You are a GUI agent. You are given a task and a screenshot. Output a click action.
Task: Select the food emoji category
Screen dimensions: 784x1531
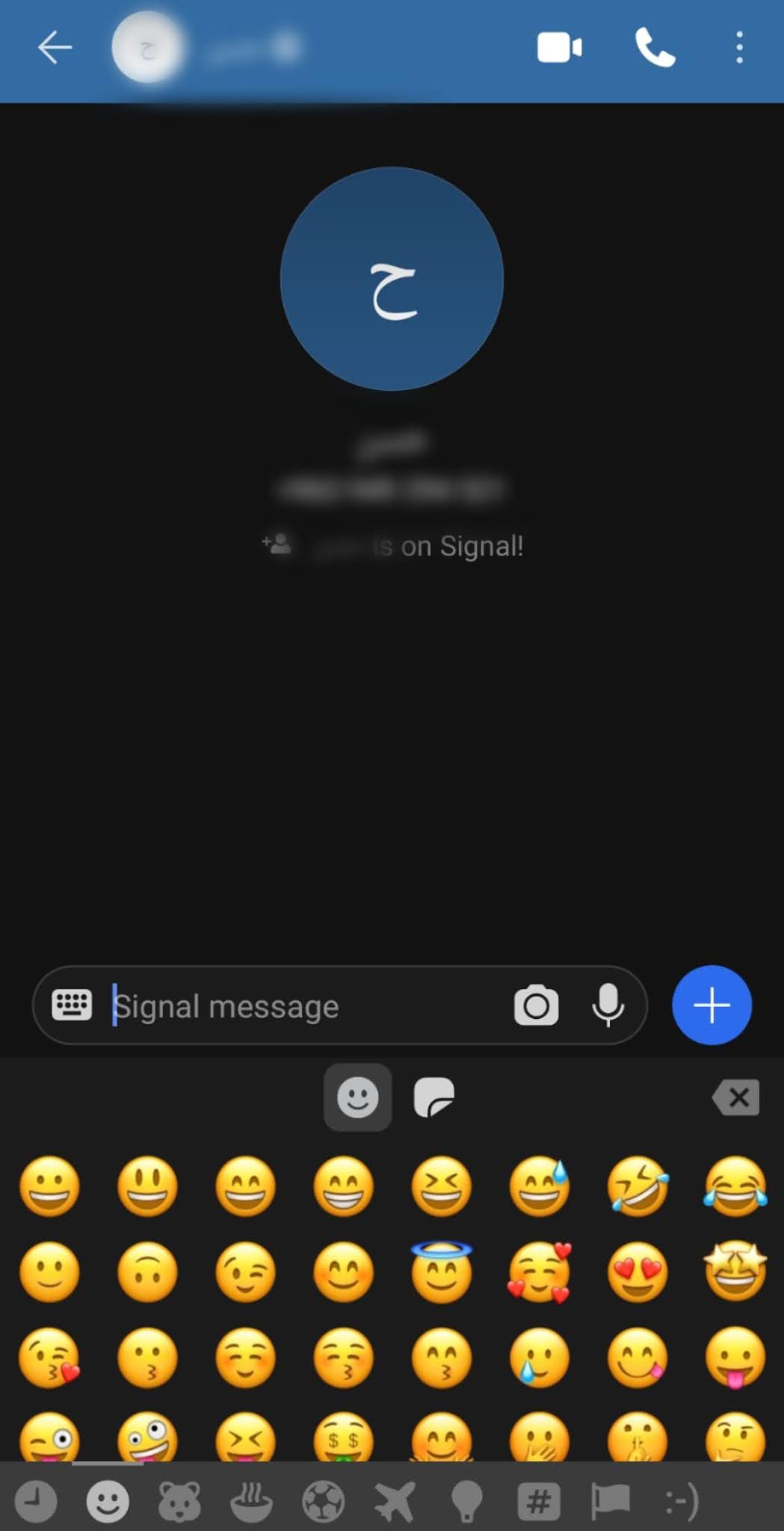(251, 1501)
